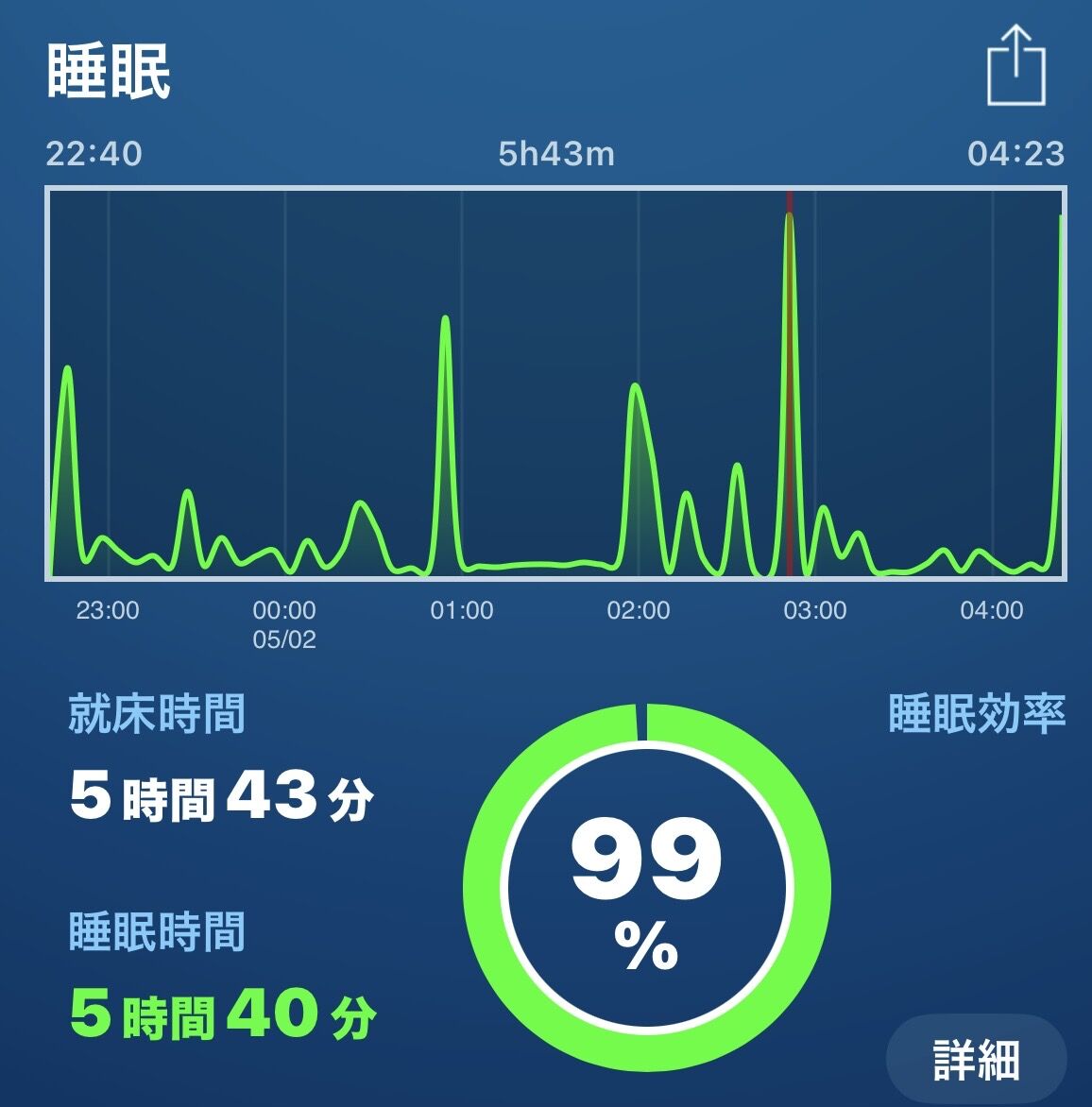Share the sleep report

pos(1015,65)
